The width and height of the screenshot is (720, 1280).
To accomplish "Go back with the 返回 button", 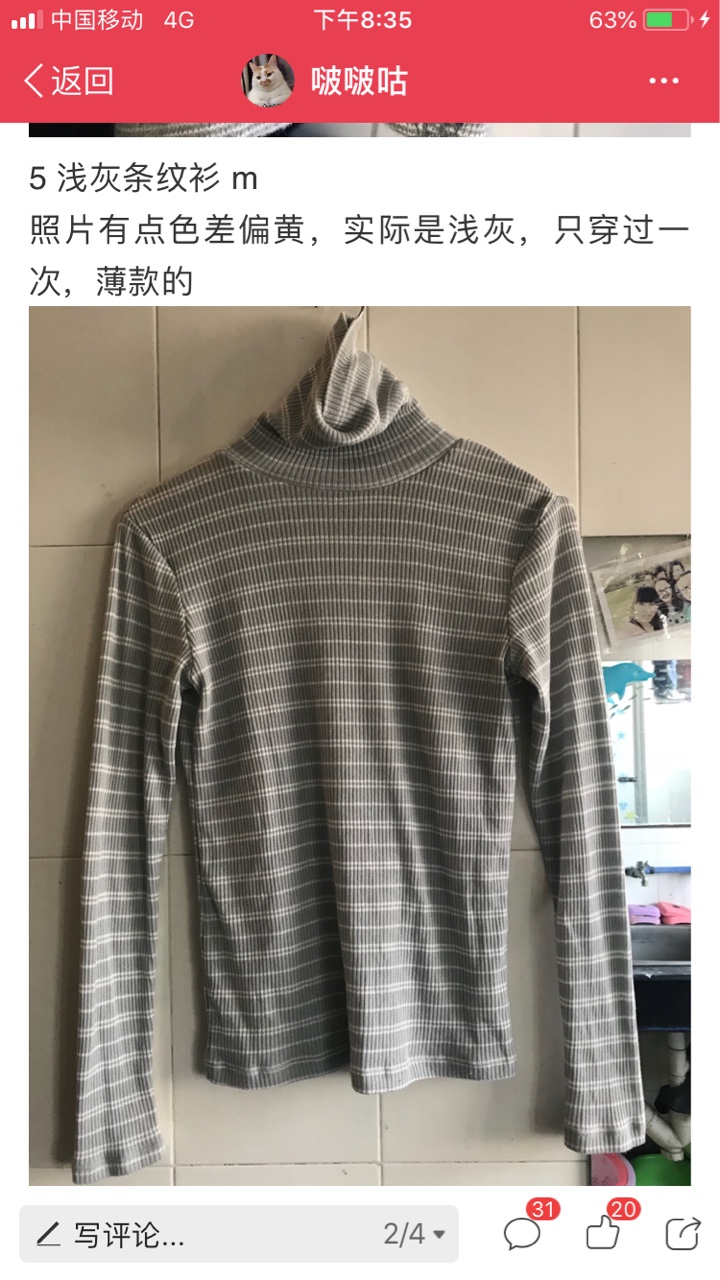I will [x=69, y=81].
